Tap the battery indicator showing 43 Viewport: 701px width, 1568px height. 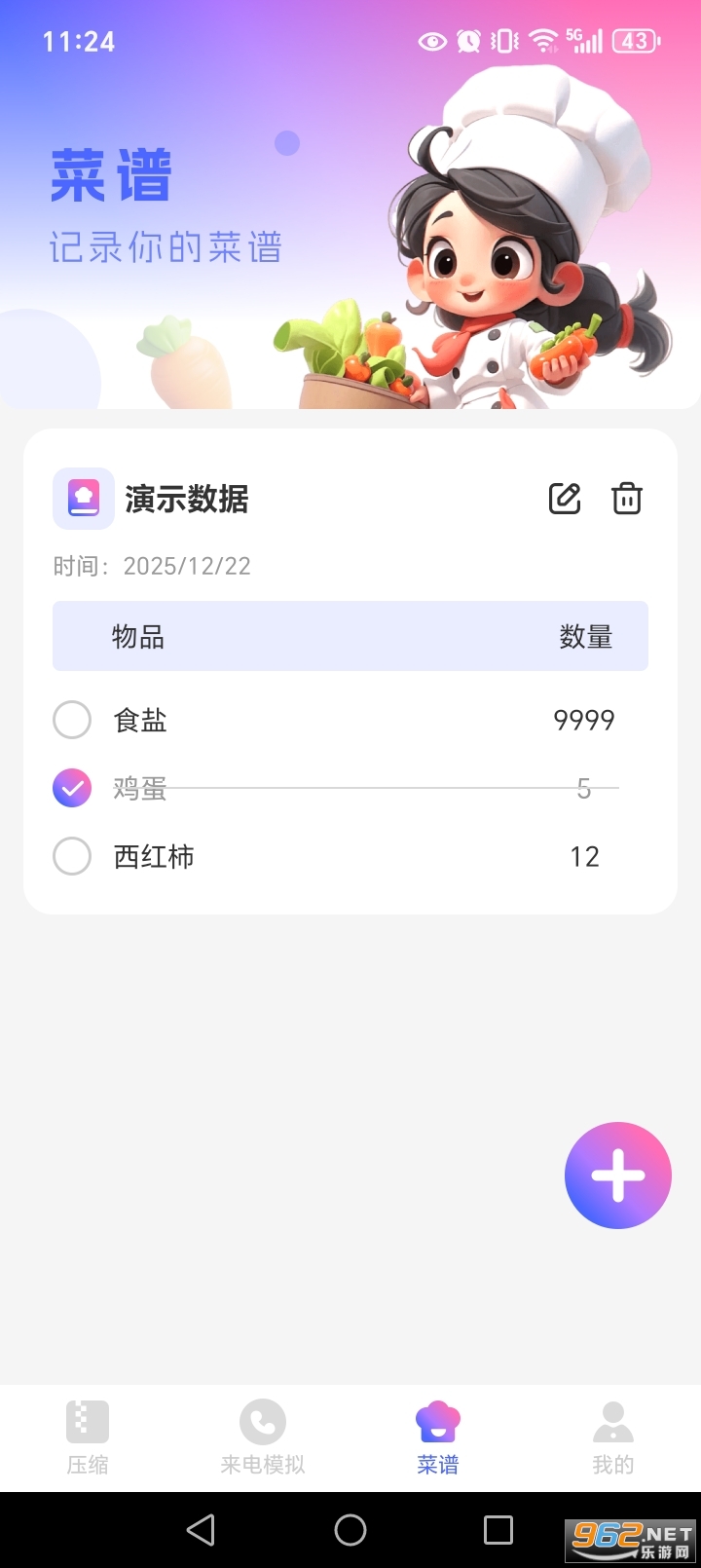(634, 40)
